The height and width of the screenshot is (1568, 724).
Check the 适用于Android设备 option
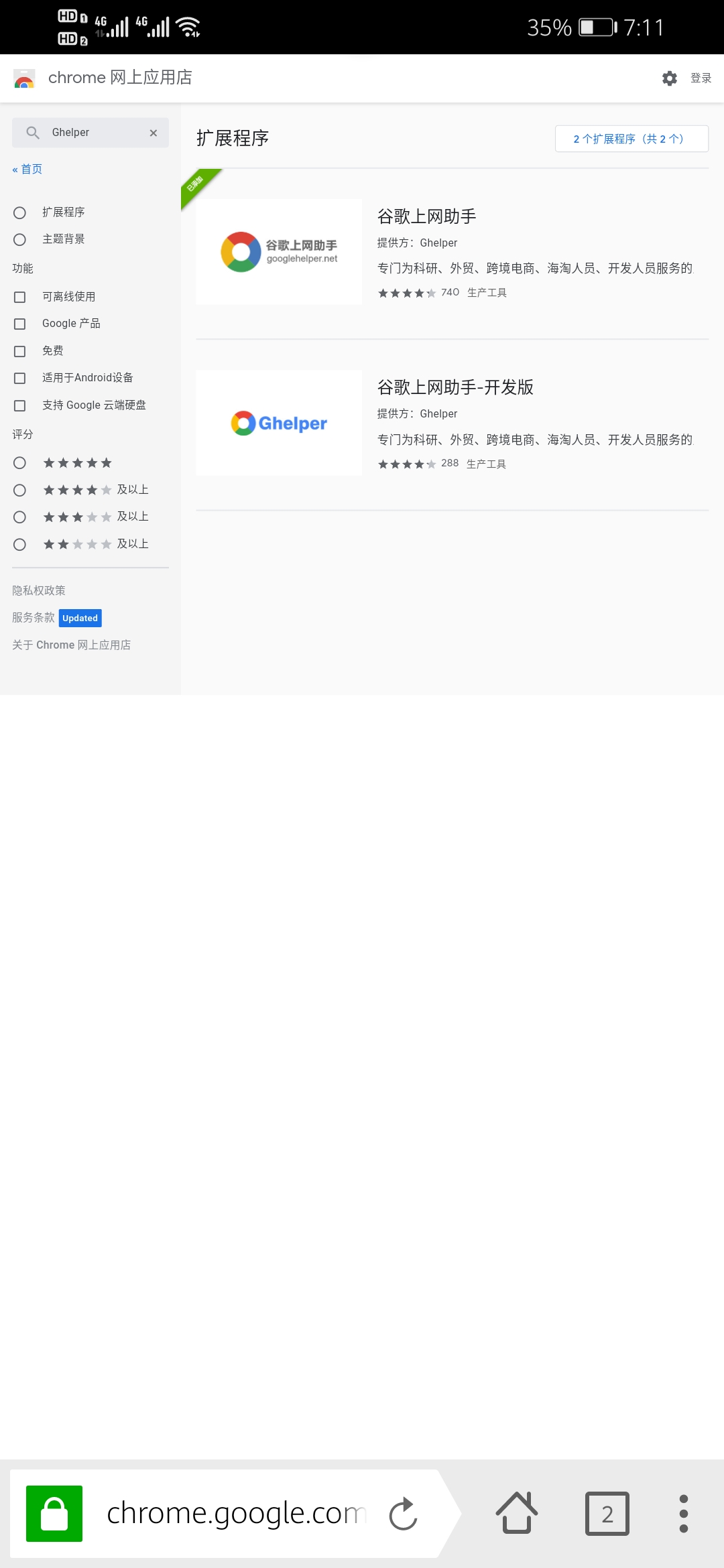click(x=19, y=378)
